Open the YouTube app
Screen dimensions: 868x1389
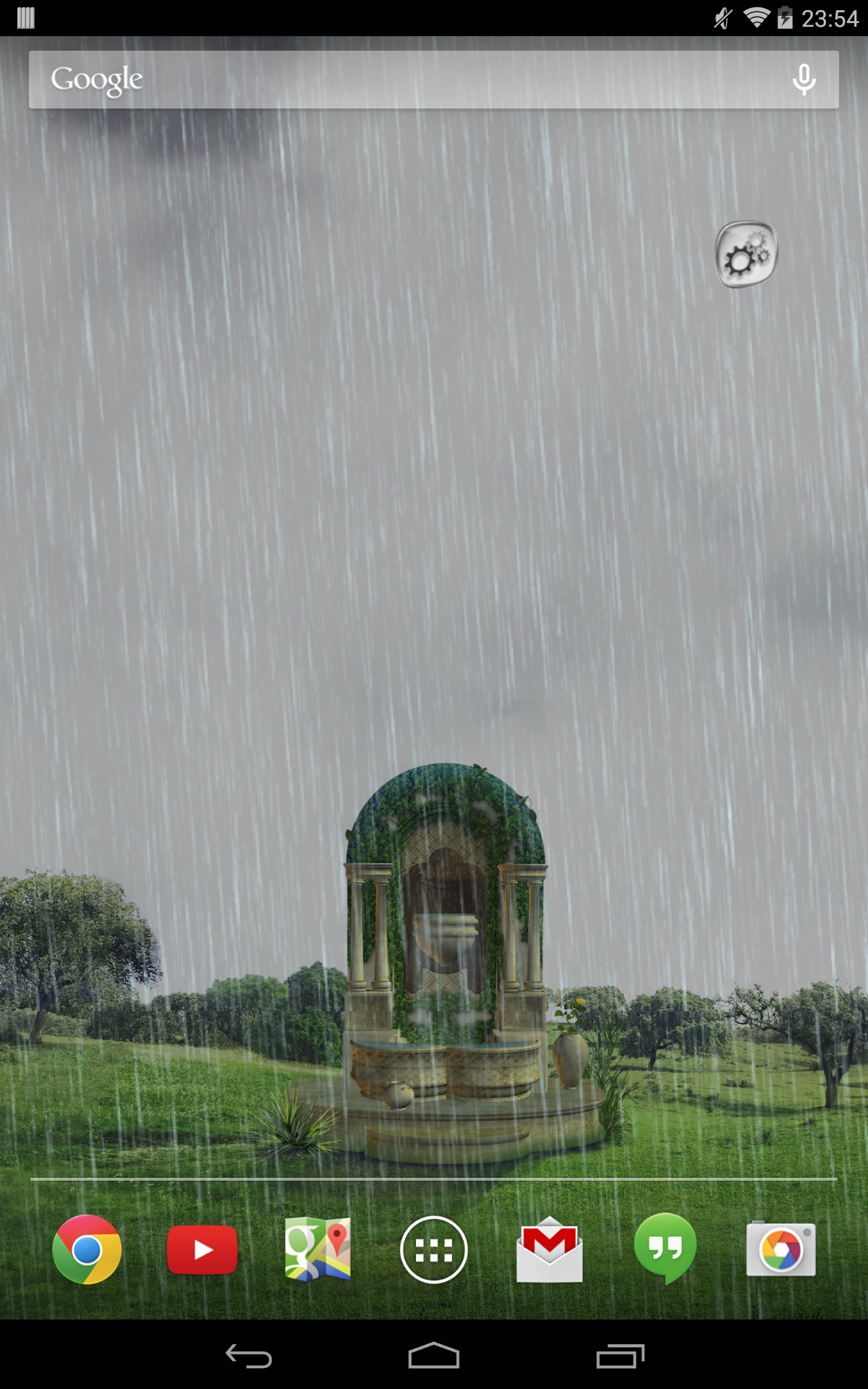click(x=203, y=1249)
